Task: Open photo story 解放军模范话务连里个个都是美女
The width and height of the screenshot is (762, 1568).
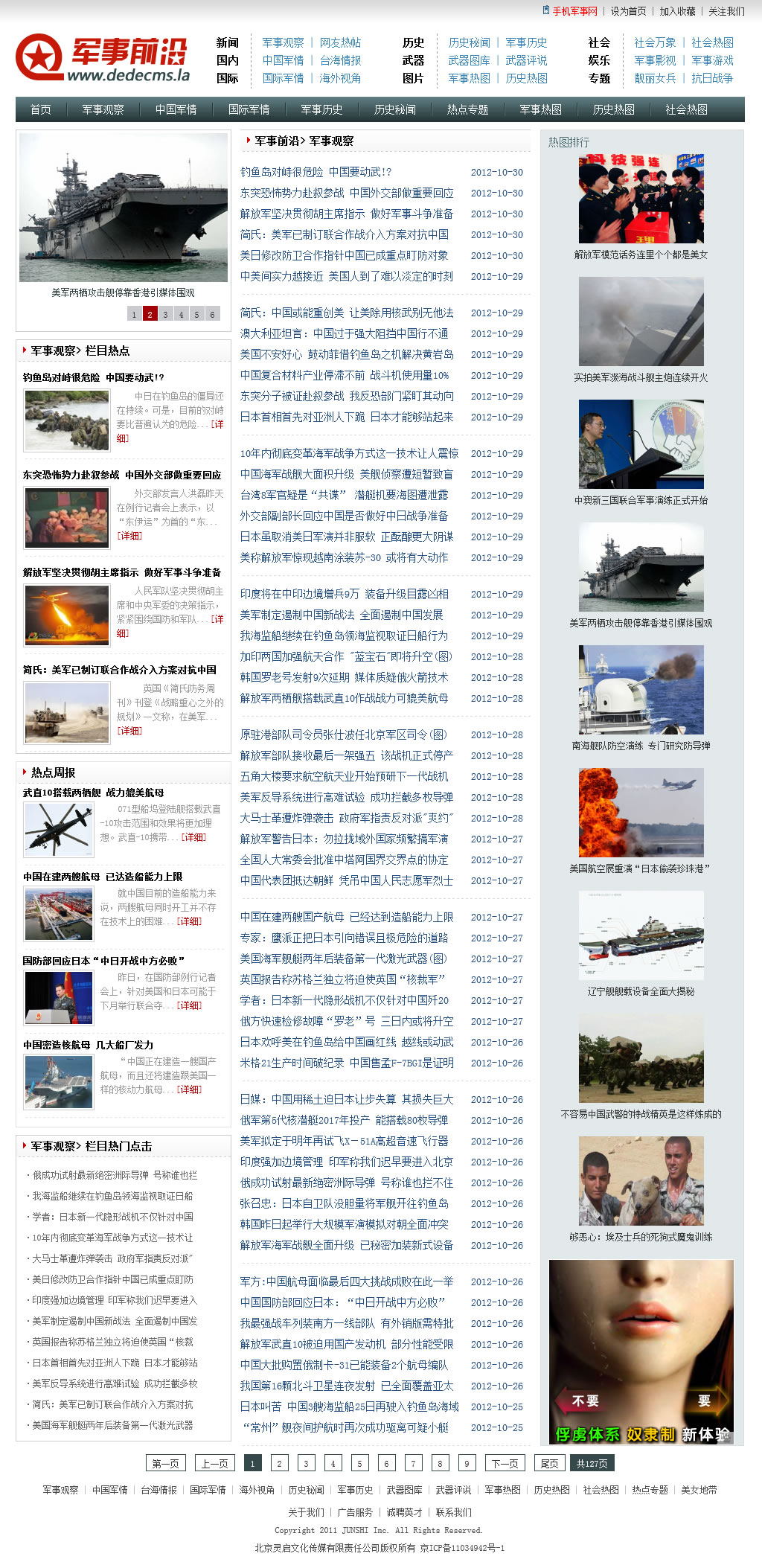Action: click(x=641, y=255)
